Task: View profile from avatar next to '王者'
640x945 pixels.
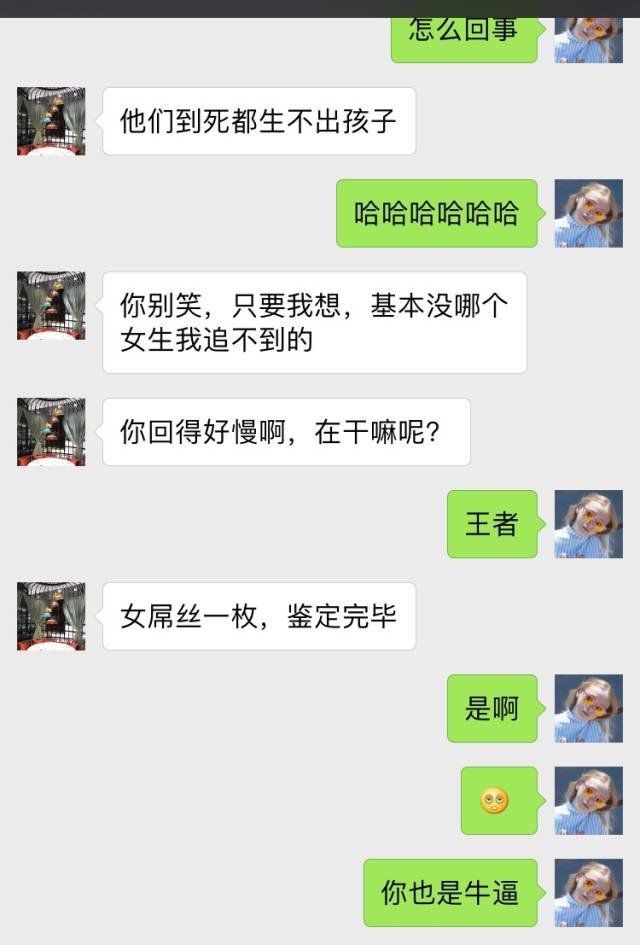Action: pyautogui.click(x=588, y=524)
